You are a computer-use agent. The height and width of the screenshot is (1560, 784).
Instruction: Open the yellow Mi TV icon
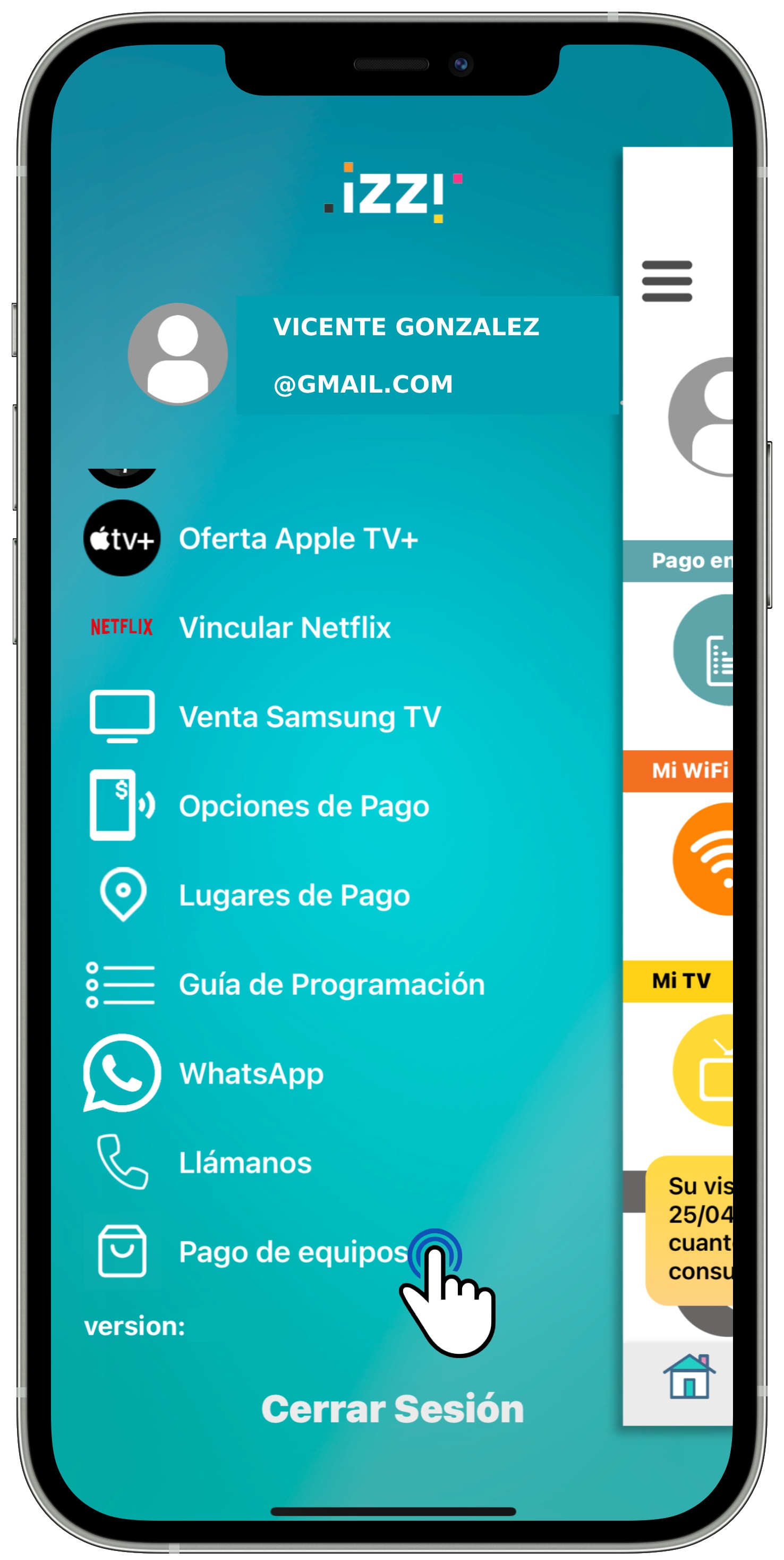(705, 1070)
